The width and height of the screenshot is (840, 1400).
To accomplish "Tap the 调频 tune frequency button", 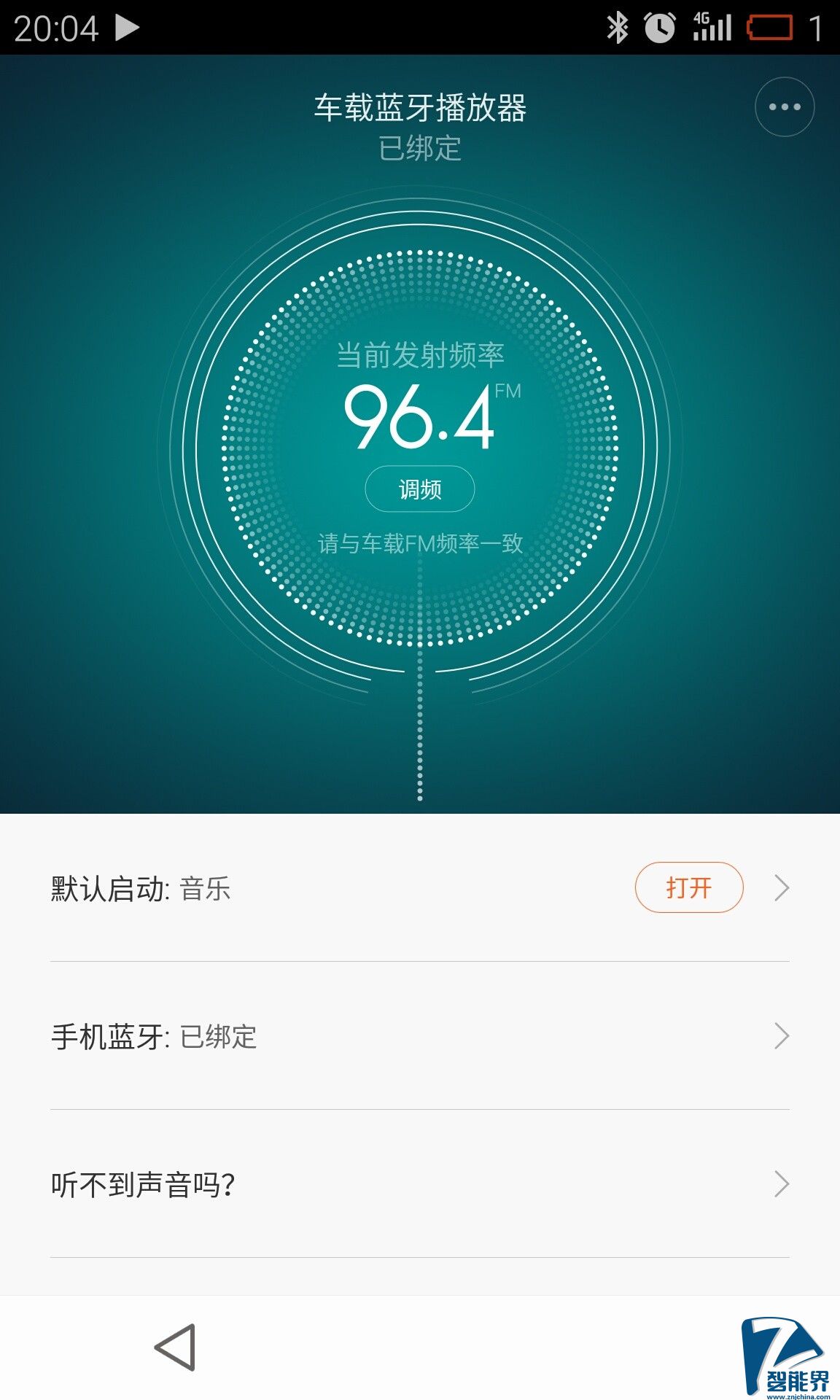I will tap(419, 489).
